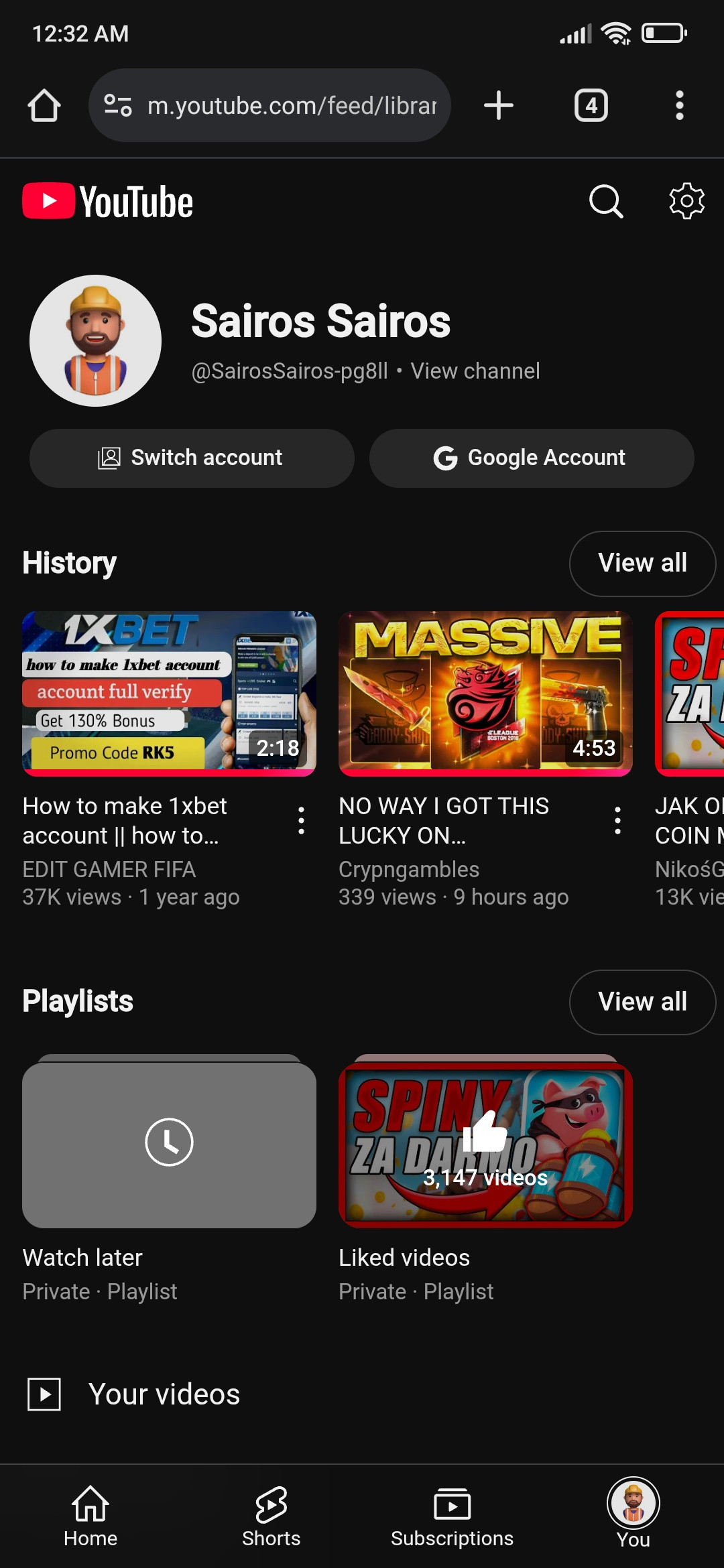Open YouTube settings gear

687,201
